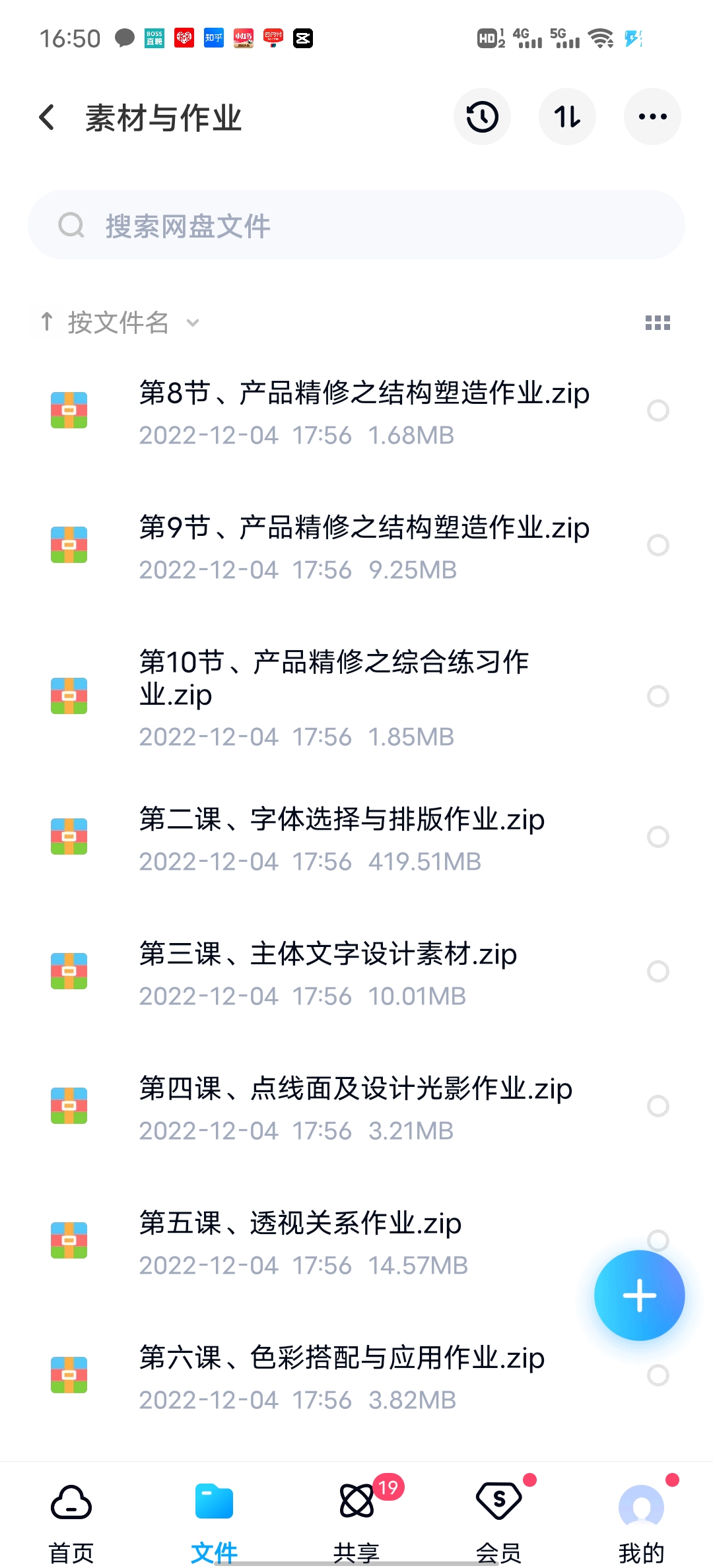713x1568 pixels.
Task: Open the recent history clock icon
Action: pos(482,117)
